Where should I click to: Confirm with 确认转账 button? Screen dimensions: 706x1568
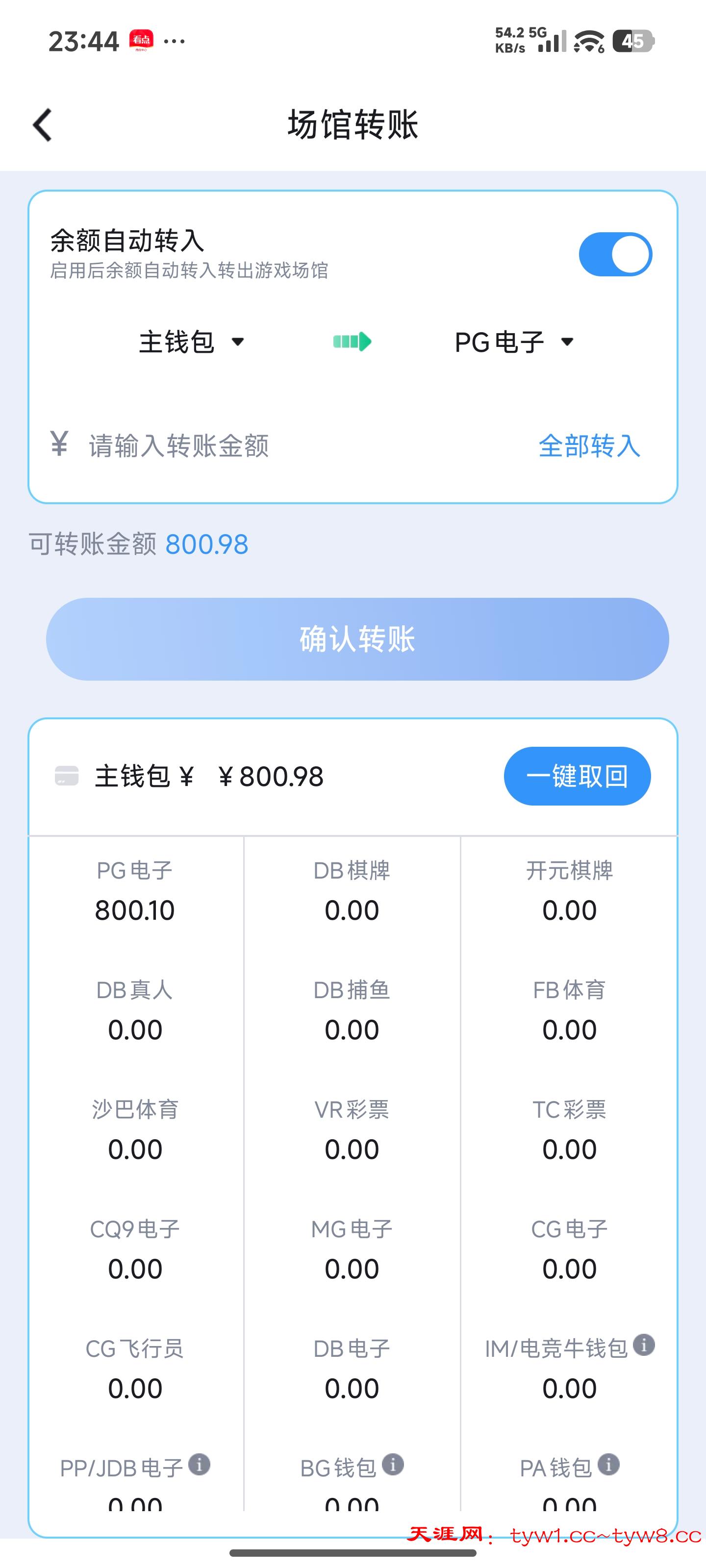pyautogui.click(x=357, y=639)
